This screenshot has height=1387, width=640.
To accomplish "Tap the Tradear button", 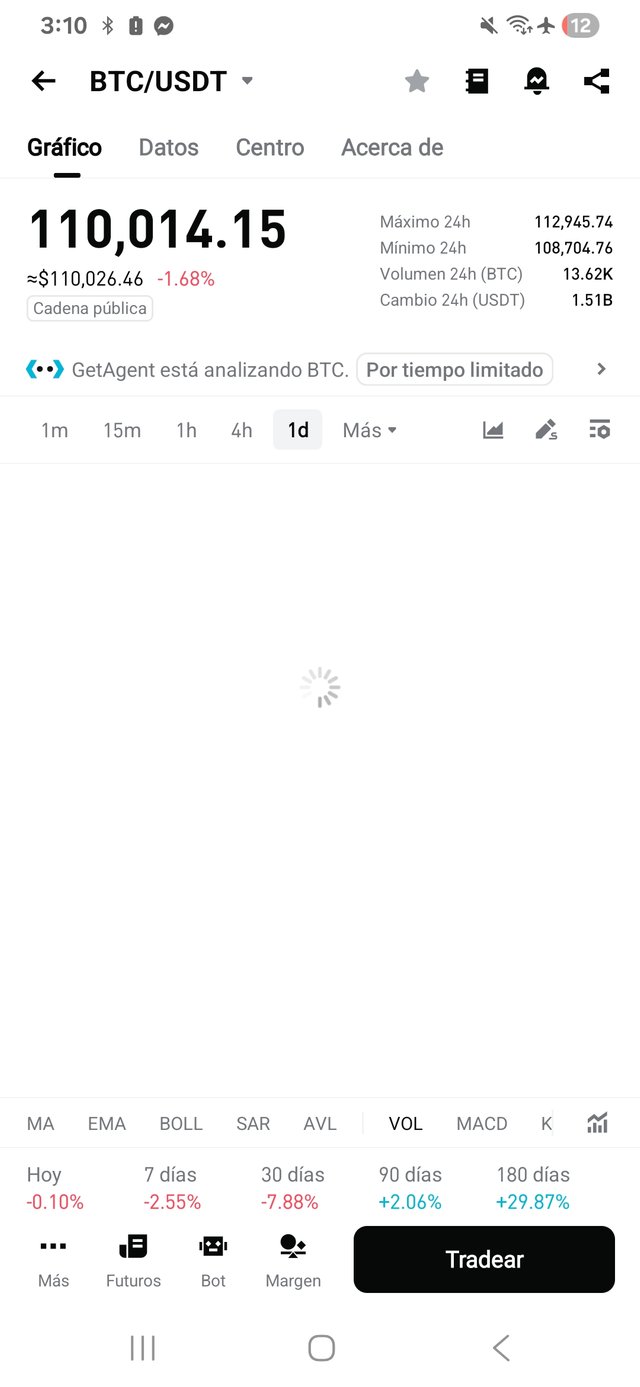I will 484,1259.
